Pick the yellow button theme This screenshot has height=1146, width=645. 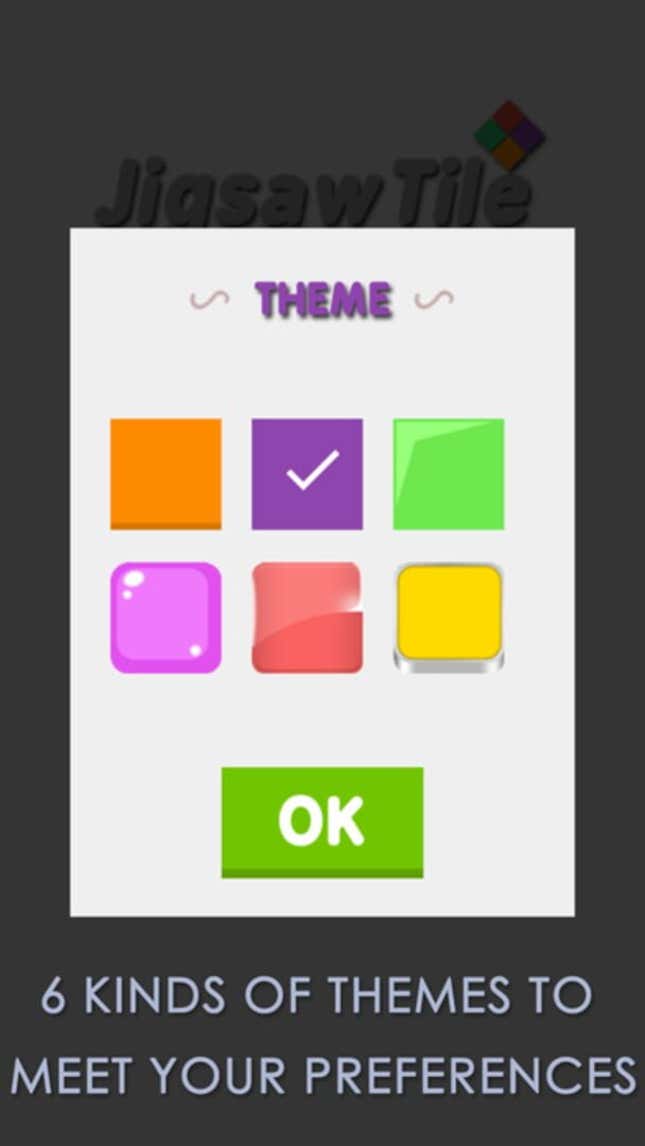449,618
